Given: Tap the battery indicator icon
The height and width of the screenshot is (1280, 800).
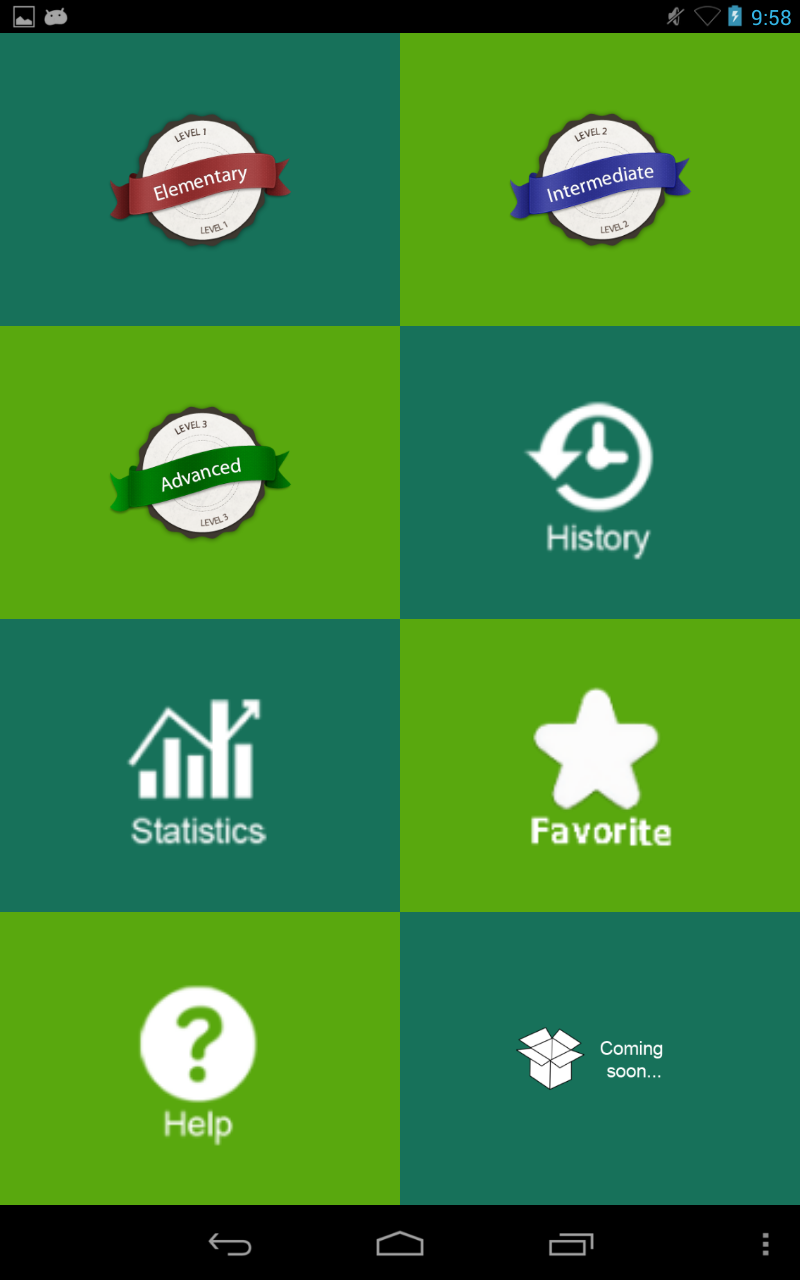Looking at the screenshot, I should (x=737, y=16).
